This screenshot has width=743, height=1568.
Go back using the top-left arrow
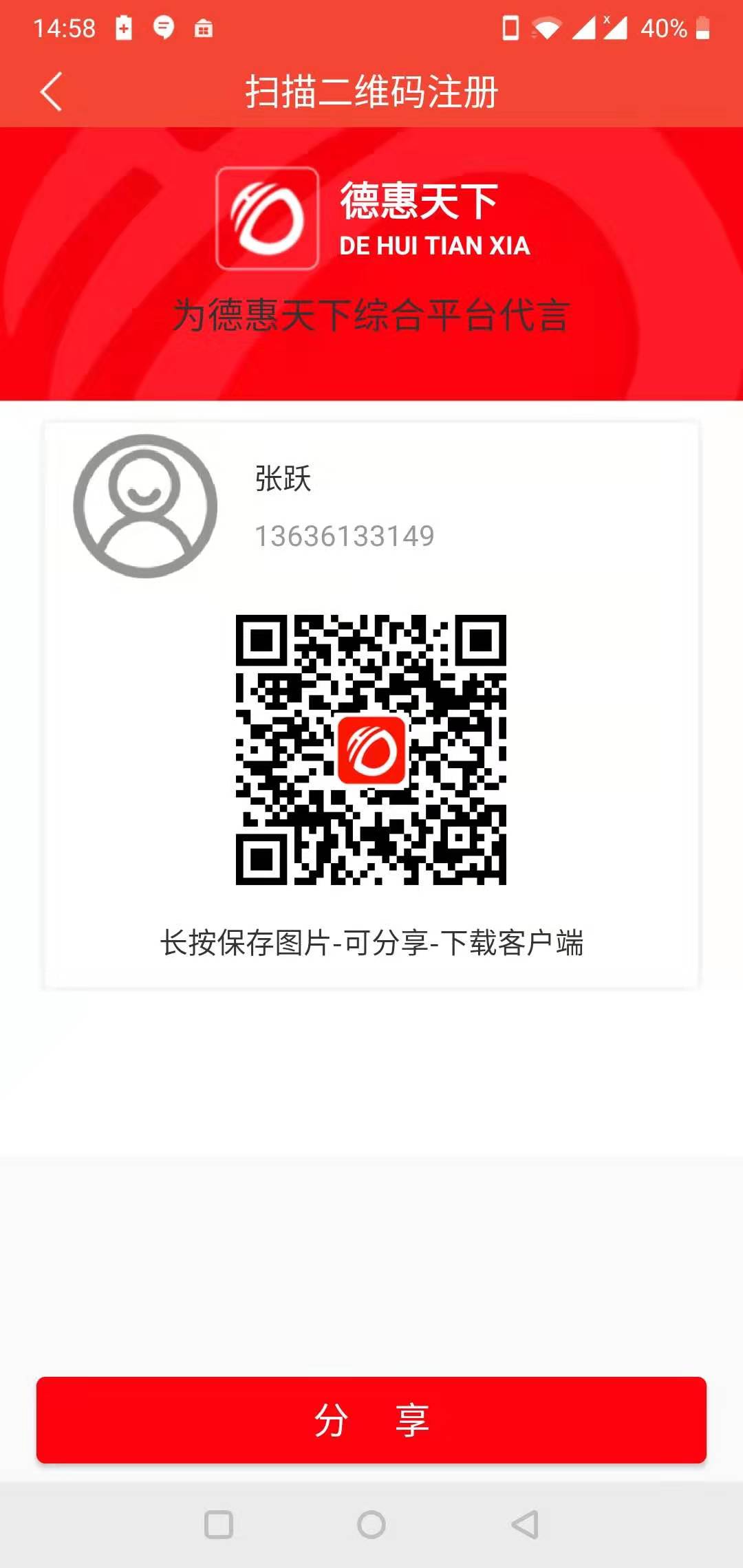click(x=52, y=91)
